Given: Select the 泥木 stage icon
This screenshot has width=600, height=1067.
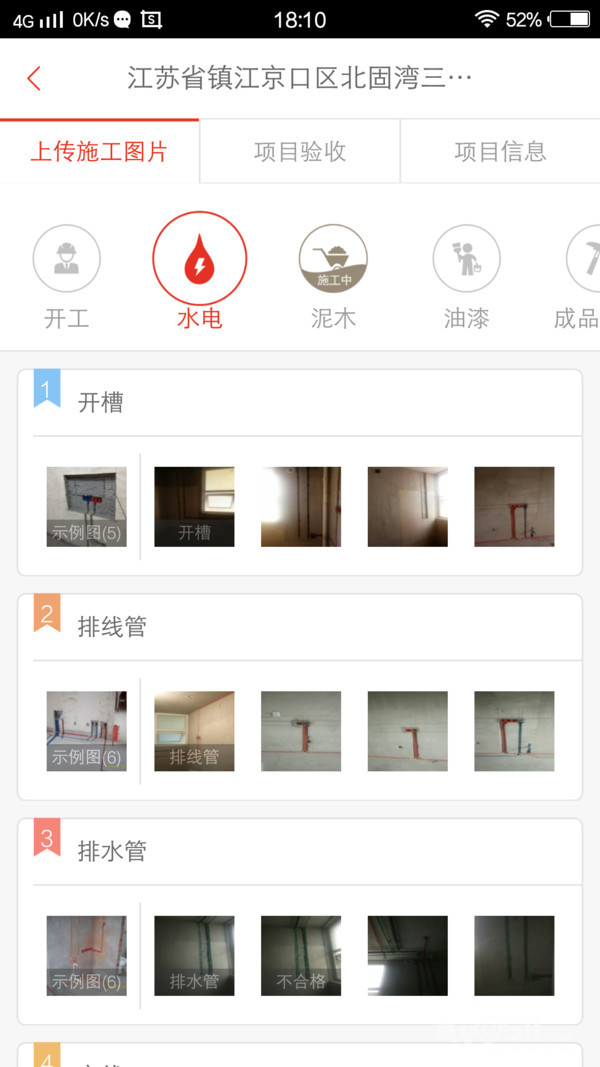Looking at the screenshot, I should click(333, 259).
